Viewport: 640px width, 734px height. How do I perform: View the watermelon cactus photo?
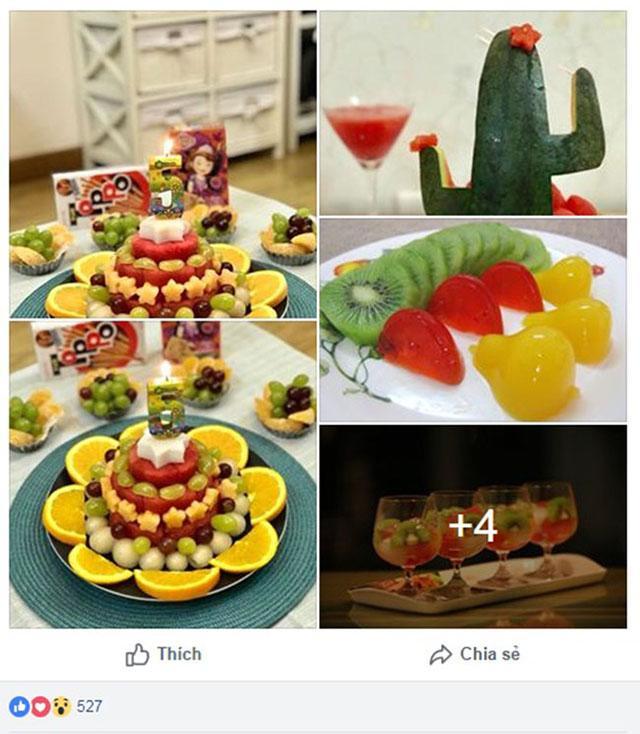coord(472,112)
